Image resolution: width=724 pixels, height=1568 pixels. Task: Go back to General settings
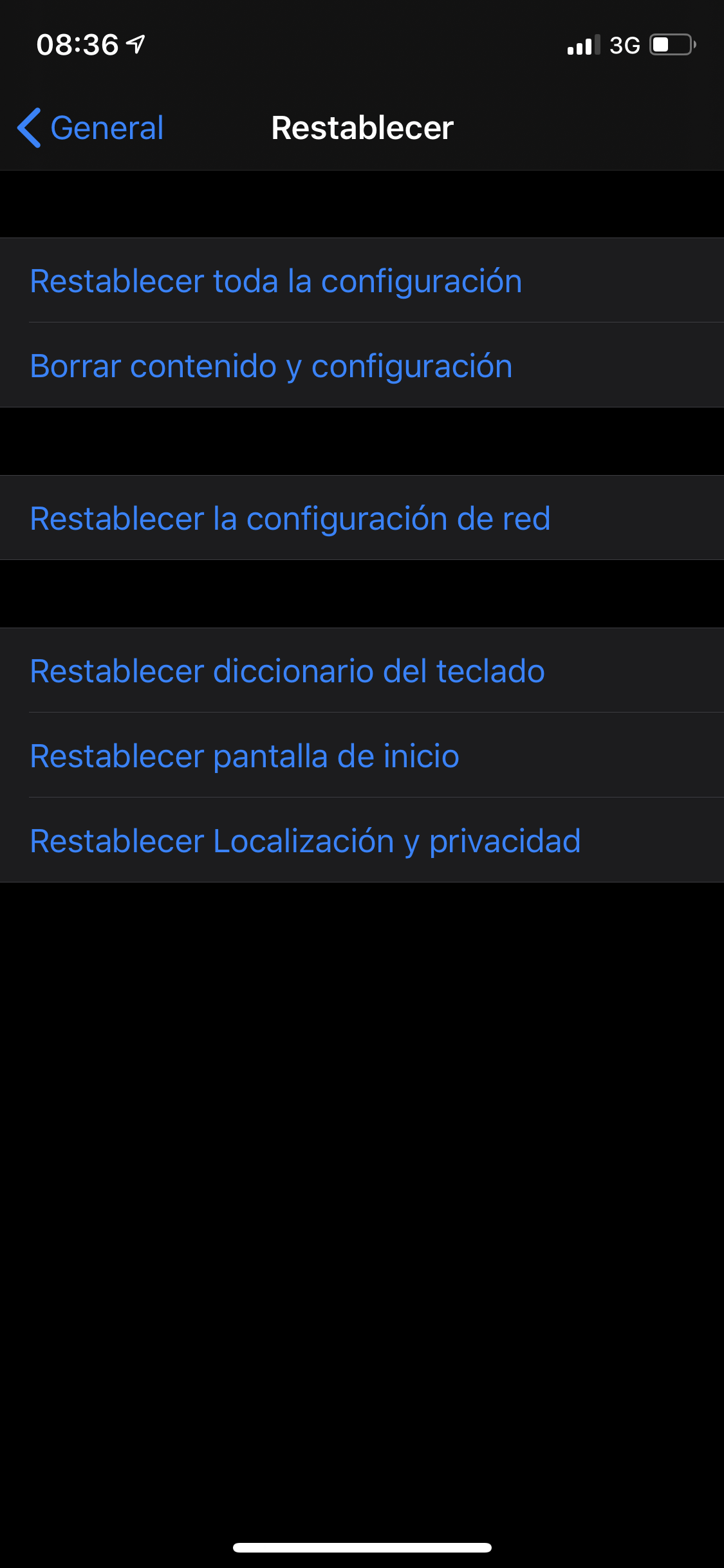[x=91, y=127]
